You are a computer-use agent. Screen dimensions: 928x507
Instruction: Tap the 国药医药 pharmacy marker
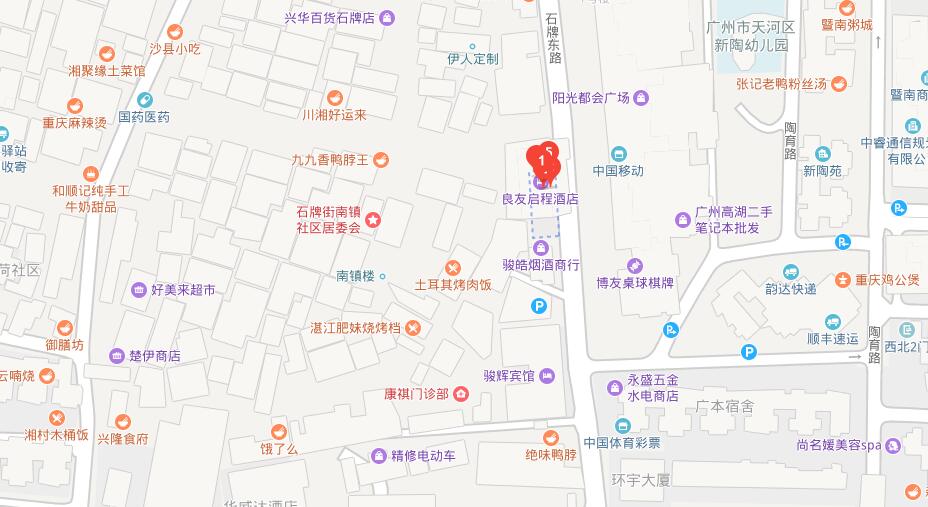(x=145, y=100)
